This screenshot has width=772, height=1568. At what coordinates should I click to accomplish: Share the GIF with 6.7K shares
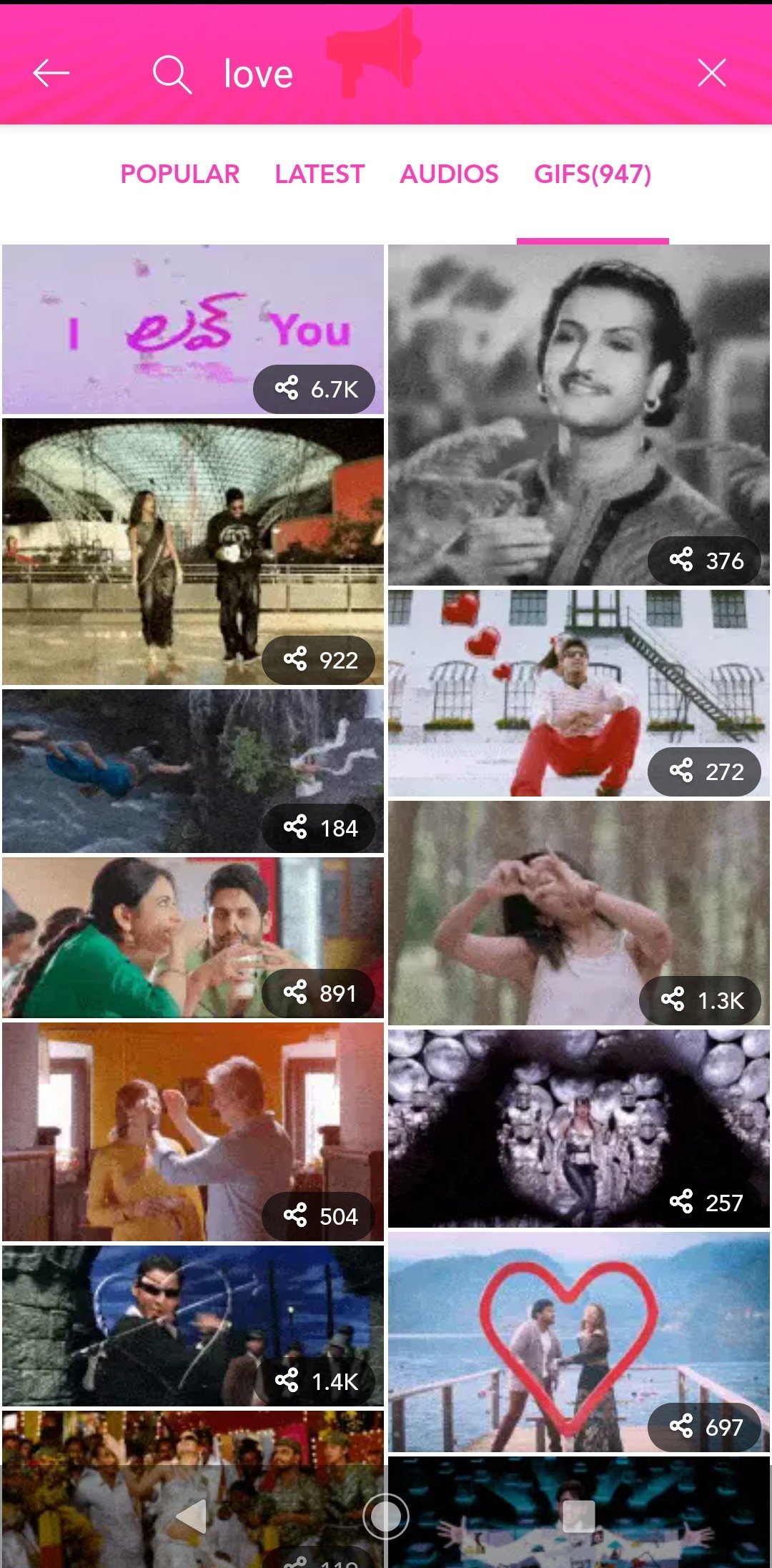pyautogui.click(x=315, y=389)
